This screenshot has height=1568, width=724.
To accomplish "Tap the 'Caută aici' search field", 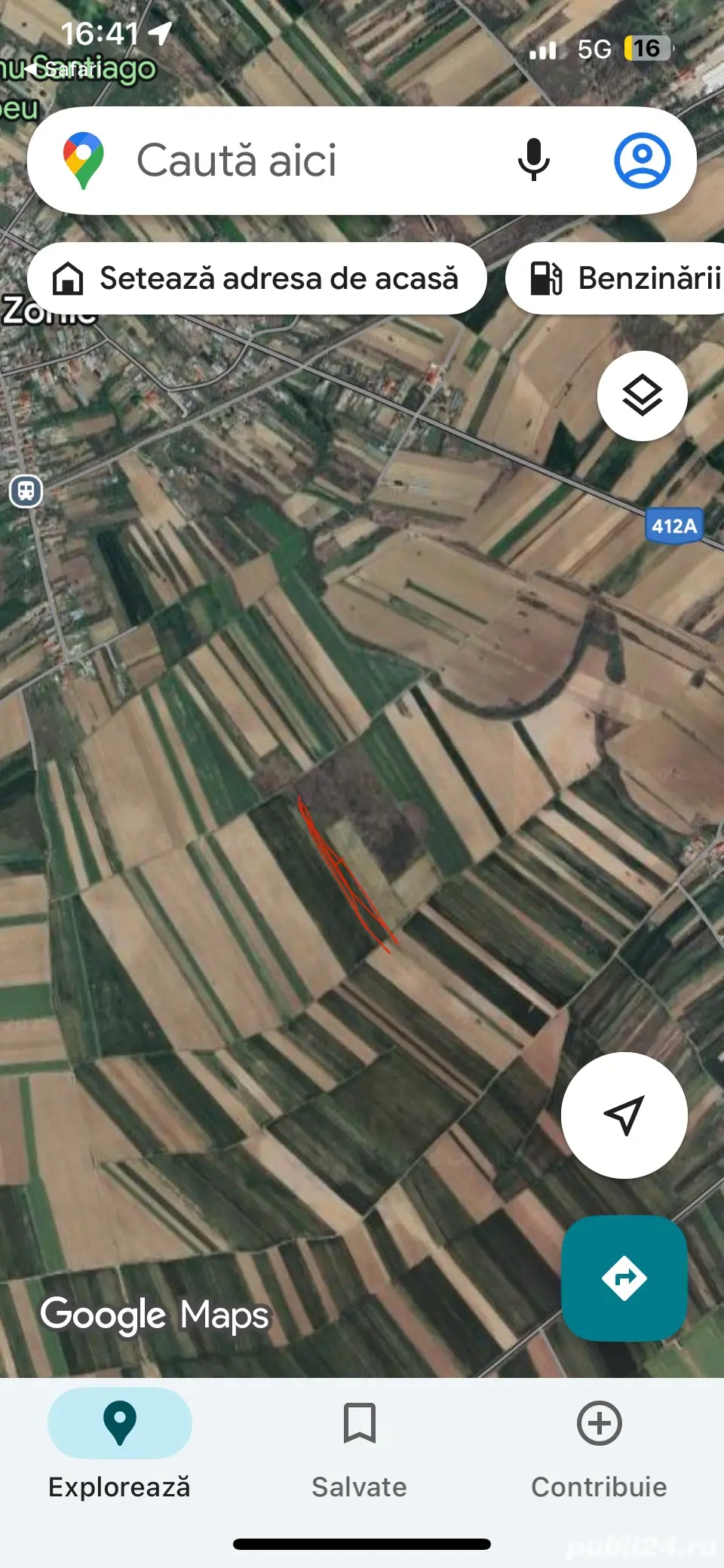I will click(302, 161).
